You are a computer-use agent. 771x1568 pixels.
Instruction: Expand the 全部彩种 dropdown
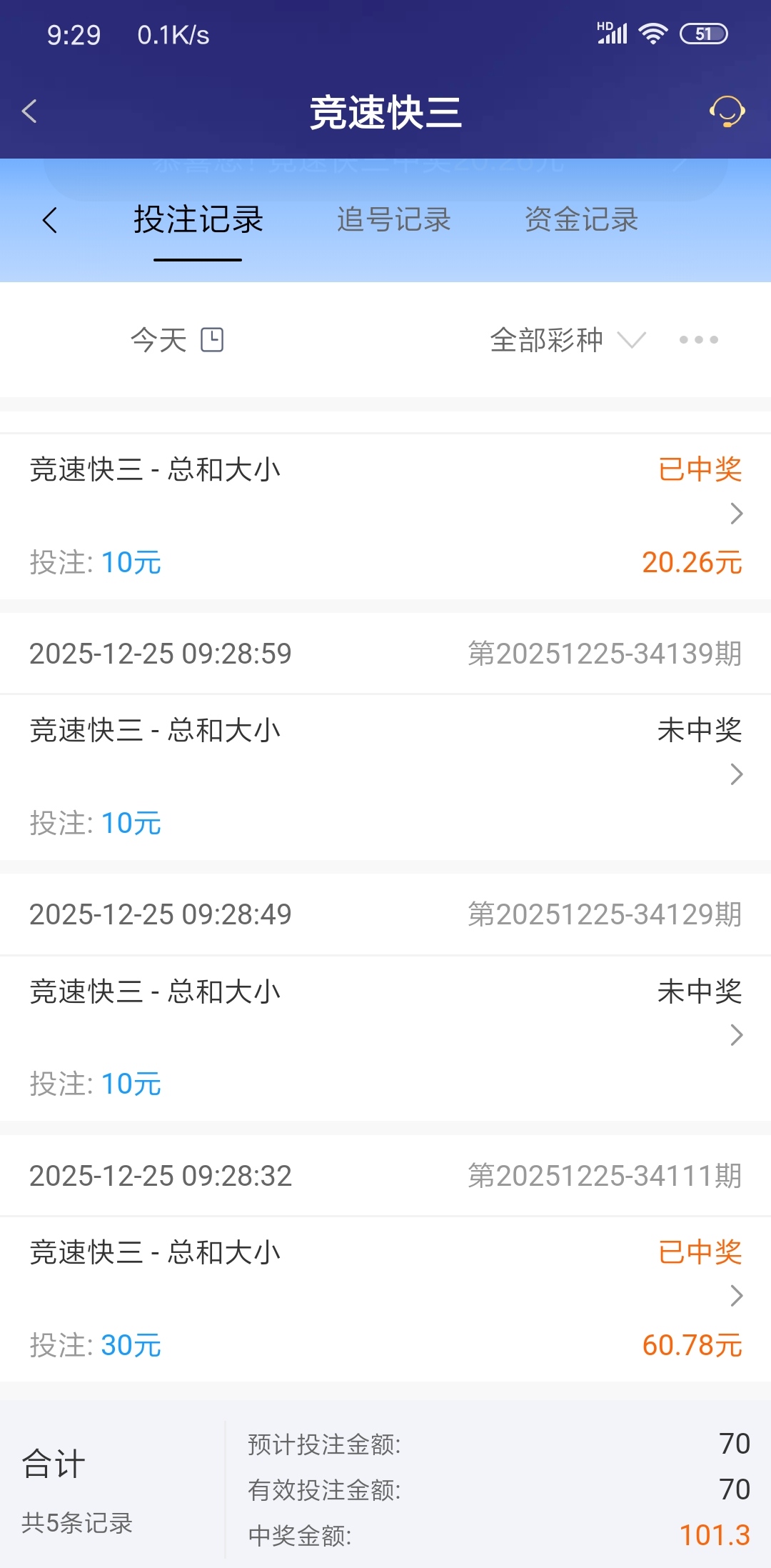[x=567, y=340]
